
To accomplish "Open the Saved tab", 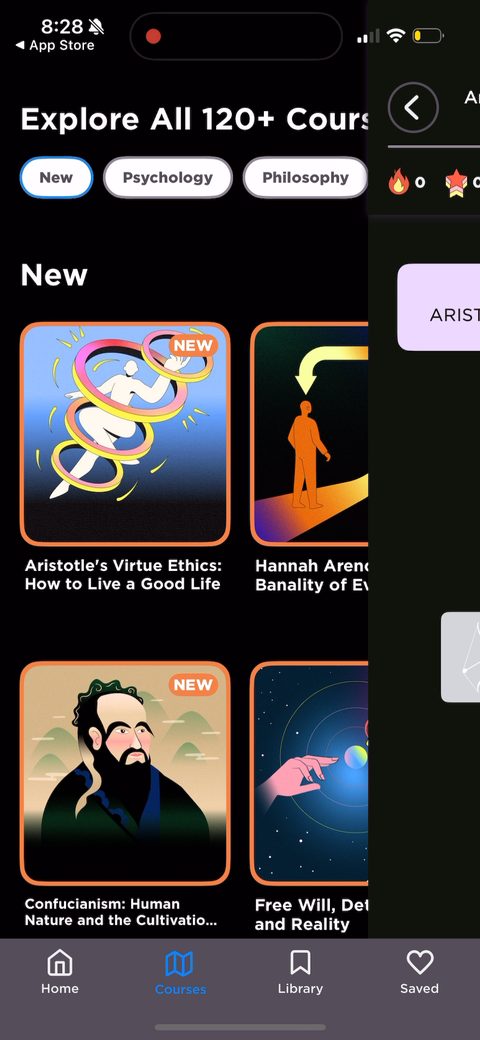I will point(420,972).
